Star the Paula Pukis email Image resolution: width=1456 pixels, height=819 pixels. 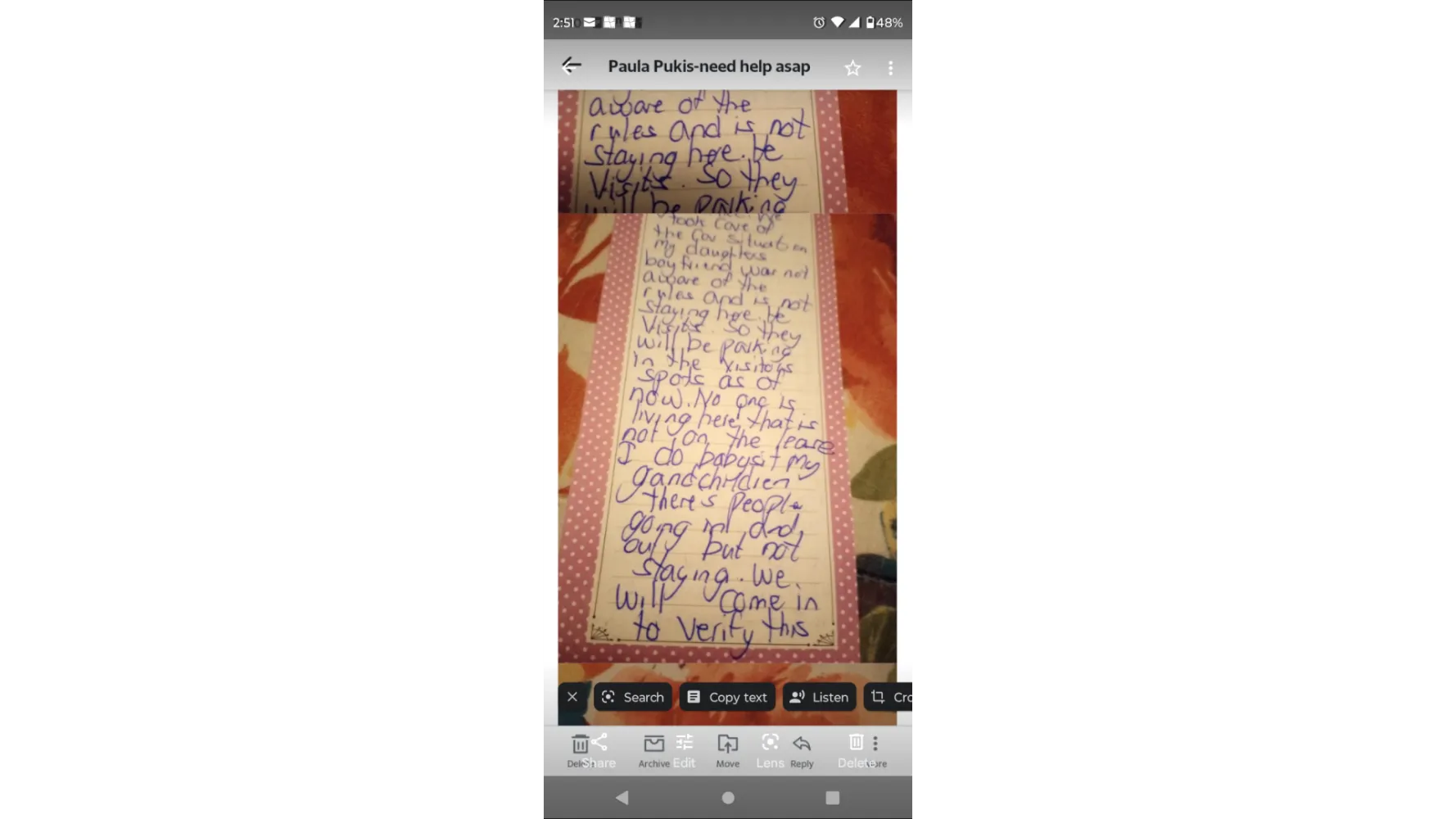[852, 68]
